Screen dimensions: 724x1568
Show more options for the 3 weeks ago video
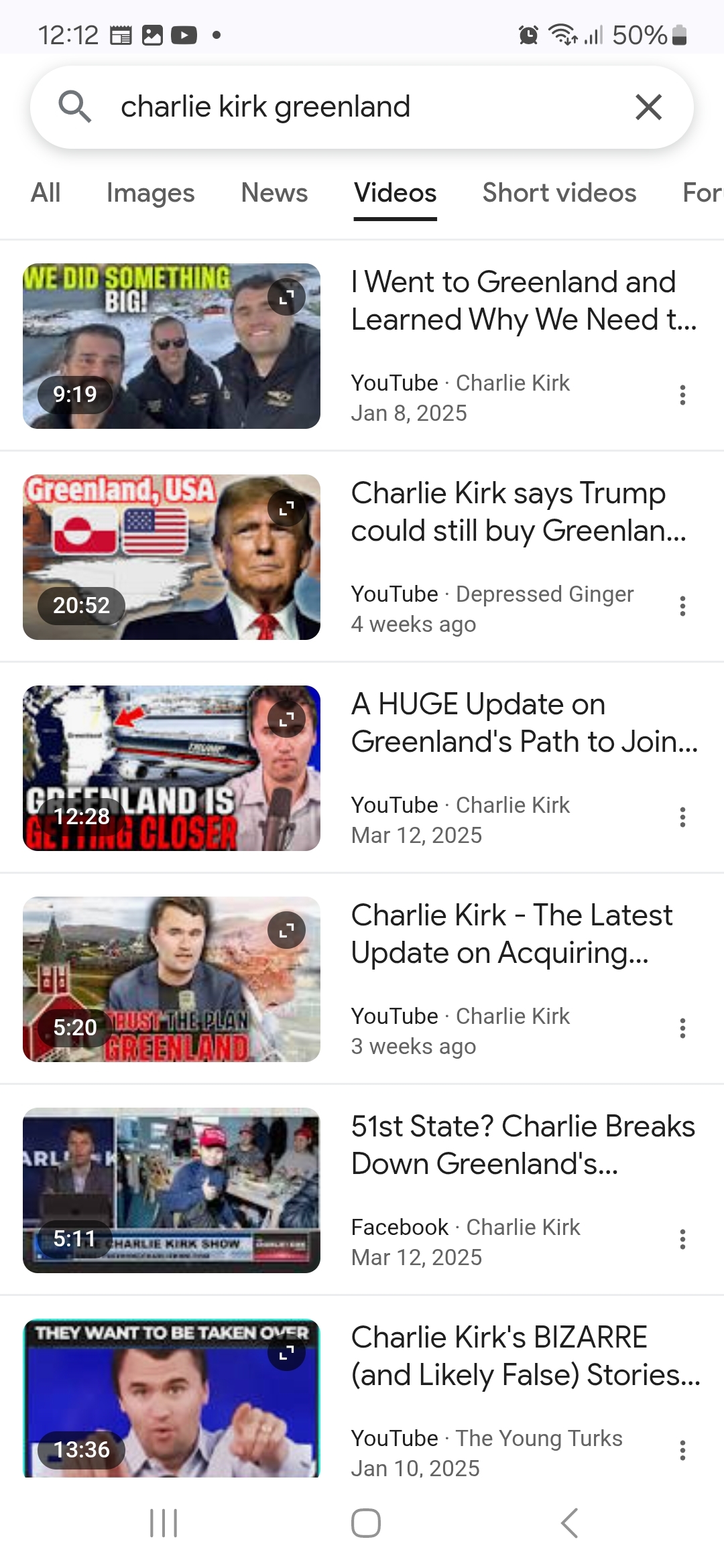tap(682, 1028)
